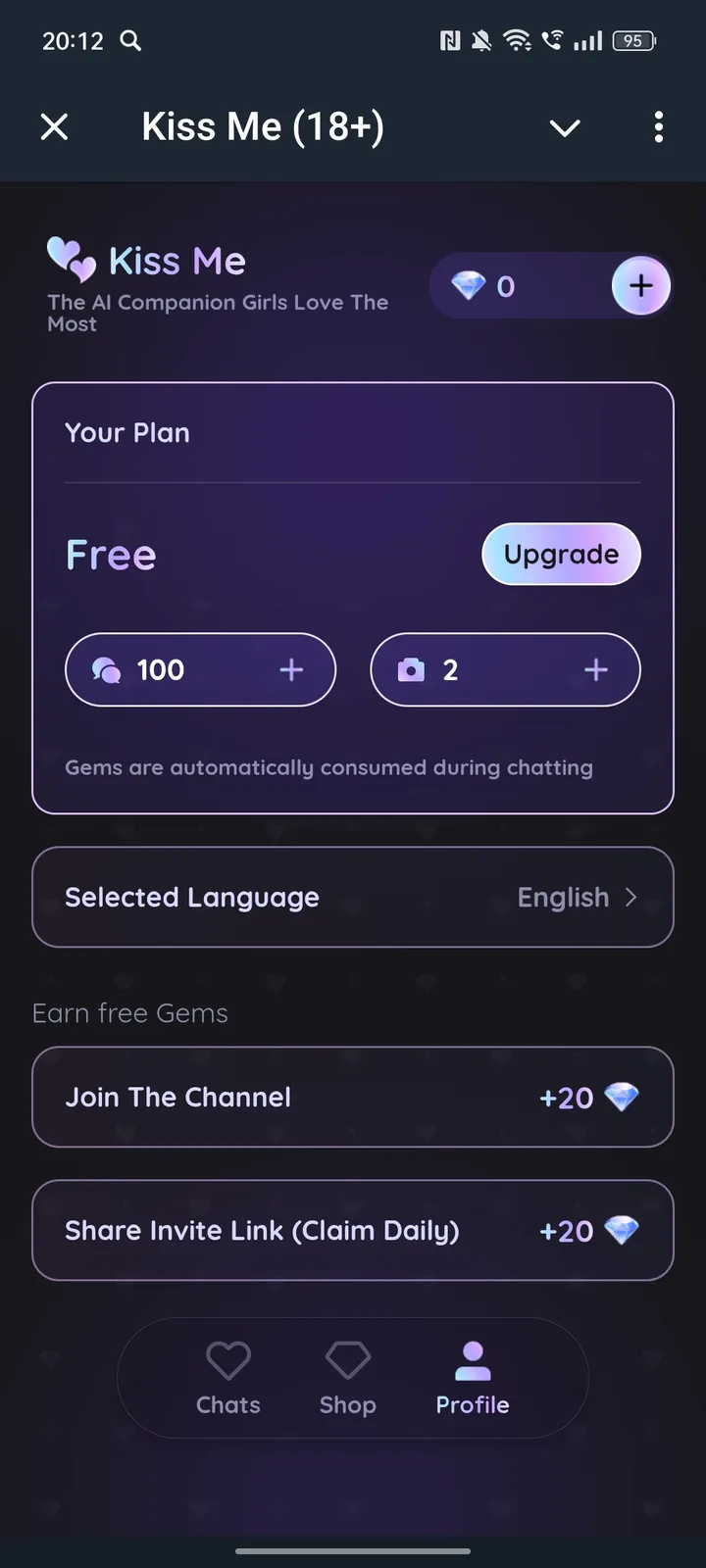This screenshot has width=706, height=1568.
Task: Upgrade the Free plan
Action: click(561, 555)
